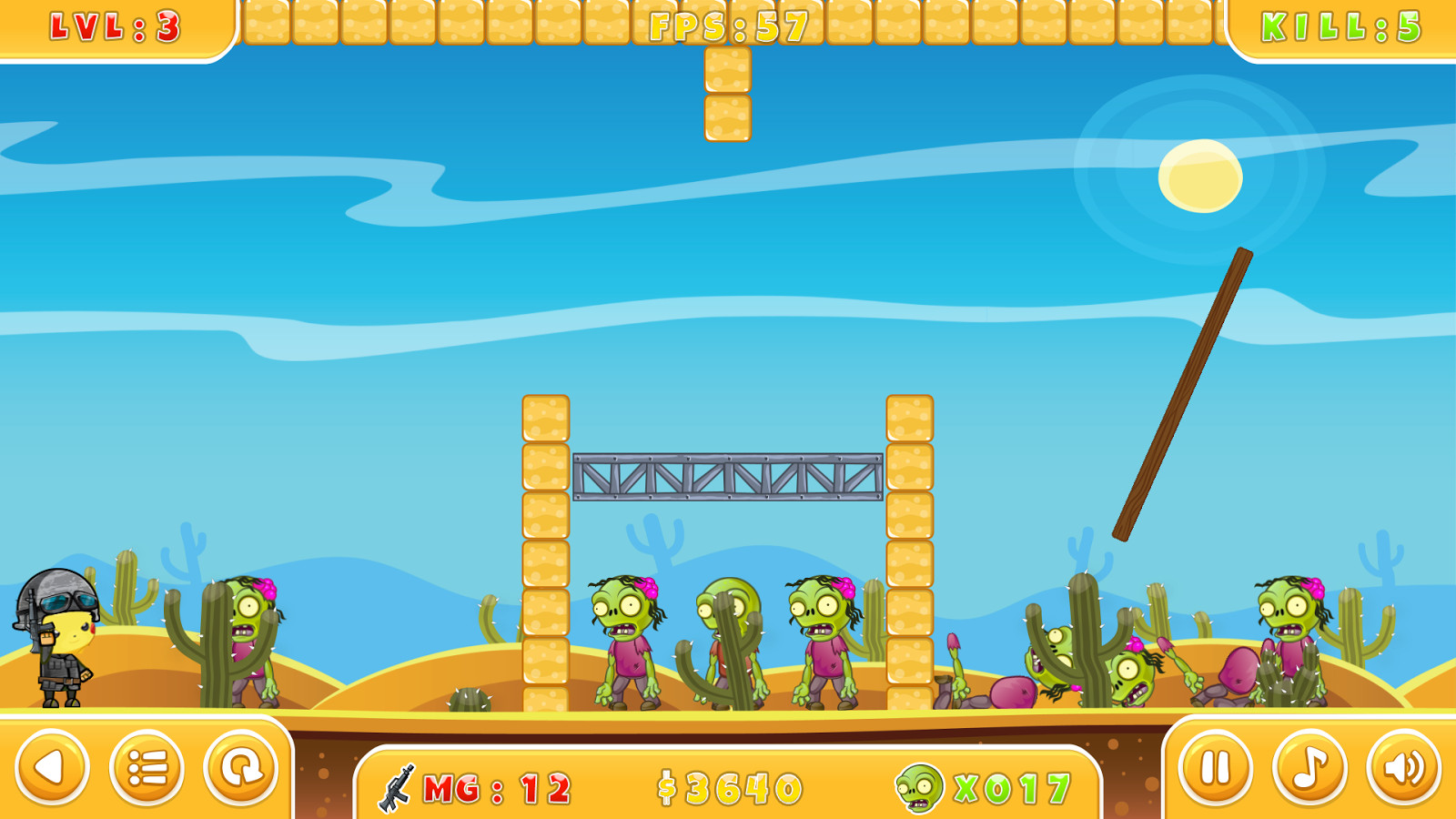The height and width of the screenshot is (819, 1456).
Task: Pause the game
Action: [x=1215, y=768]
